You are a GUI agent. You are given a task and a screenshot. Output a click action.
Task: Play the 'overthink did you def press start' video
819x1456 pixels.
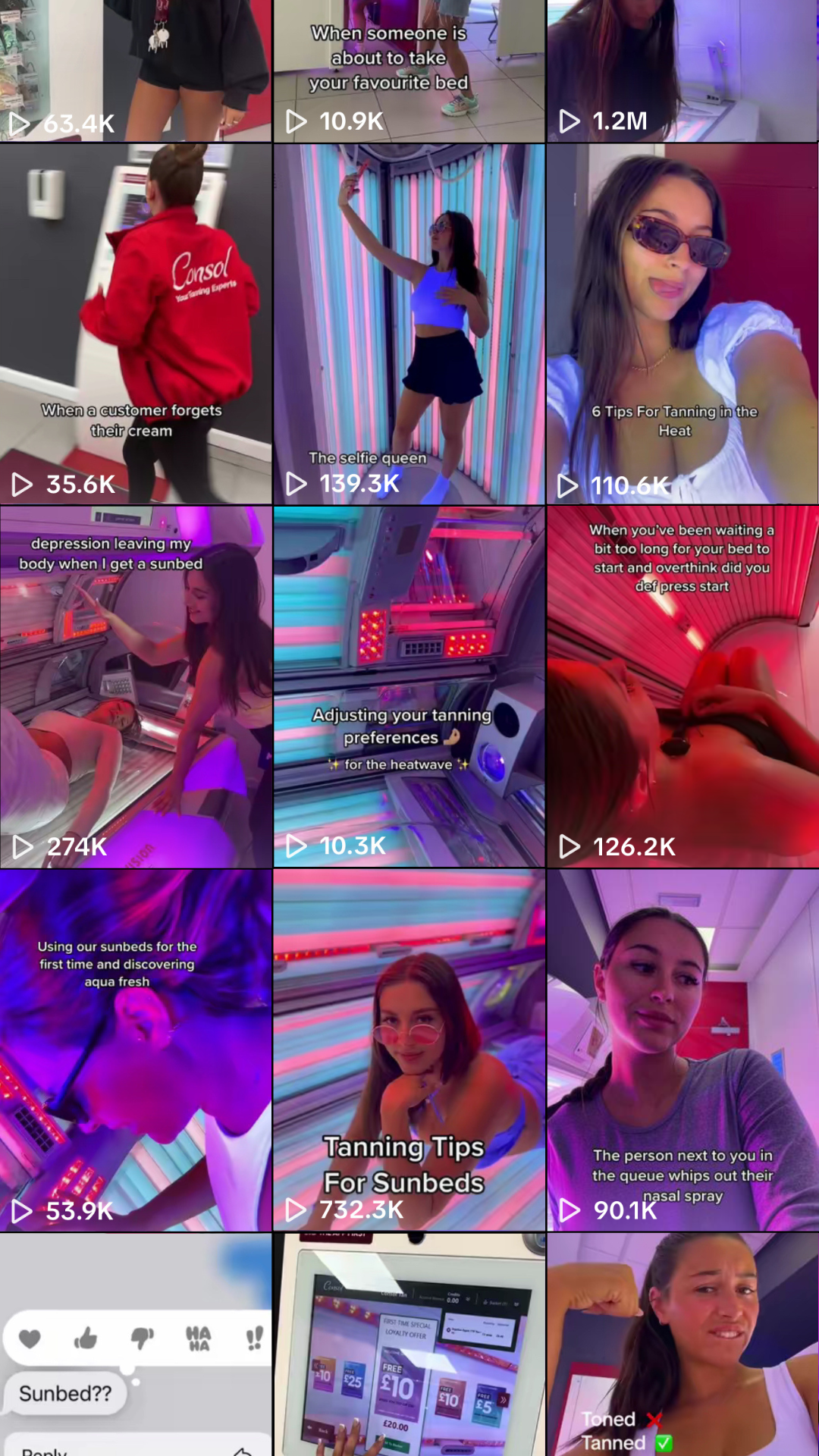click(x=682, y=686)
